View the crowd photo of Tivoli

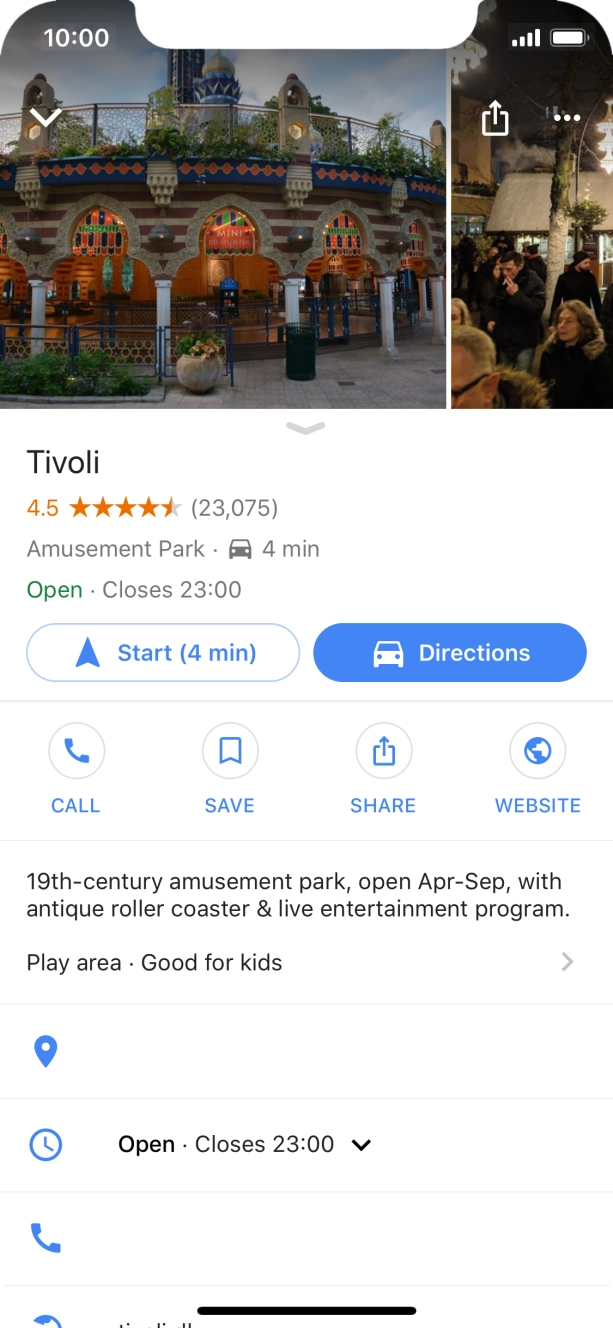coord(531,280)
